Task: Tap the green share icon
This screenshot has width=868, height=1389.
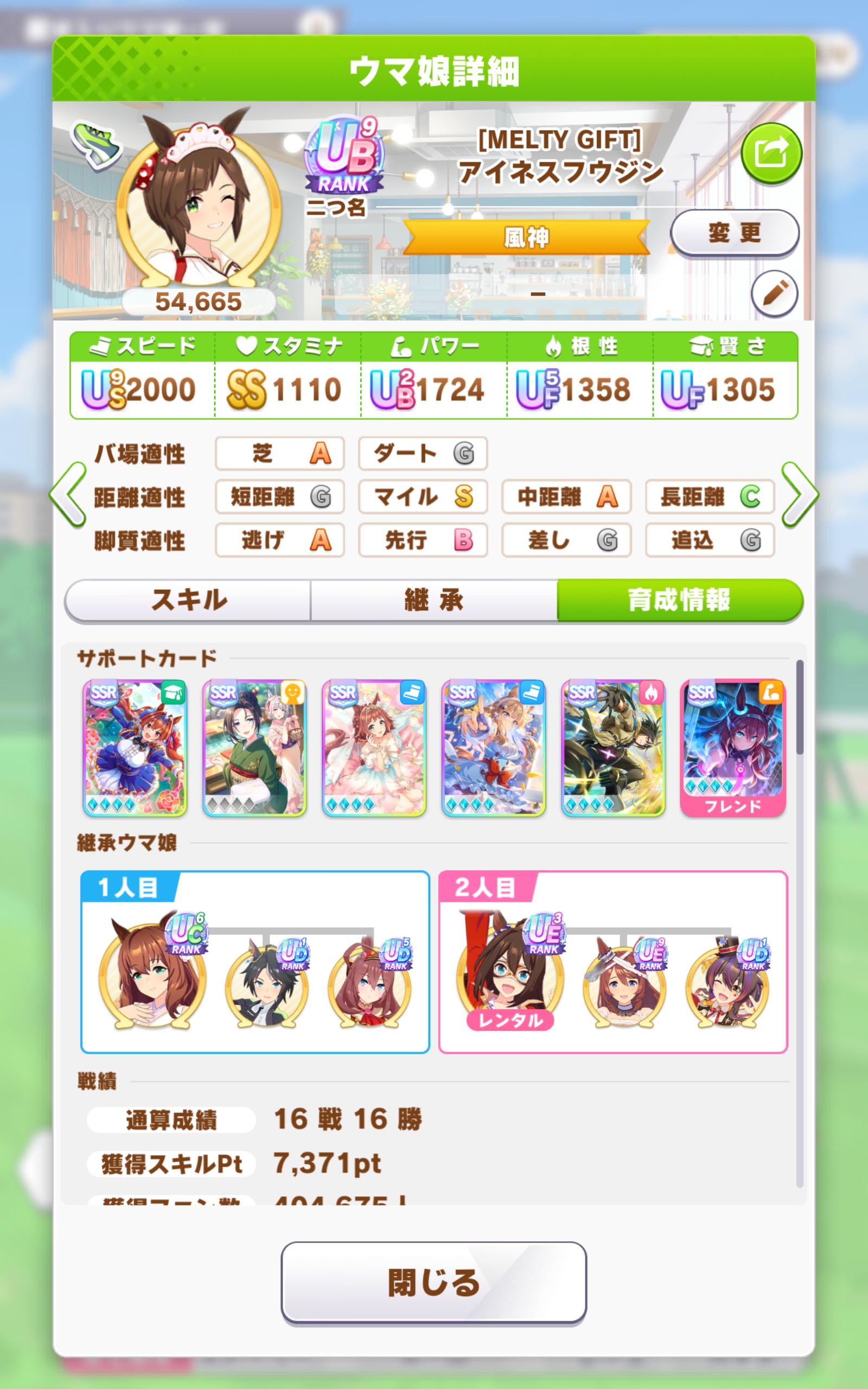Action: tap(771, 152)
